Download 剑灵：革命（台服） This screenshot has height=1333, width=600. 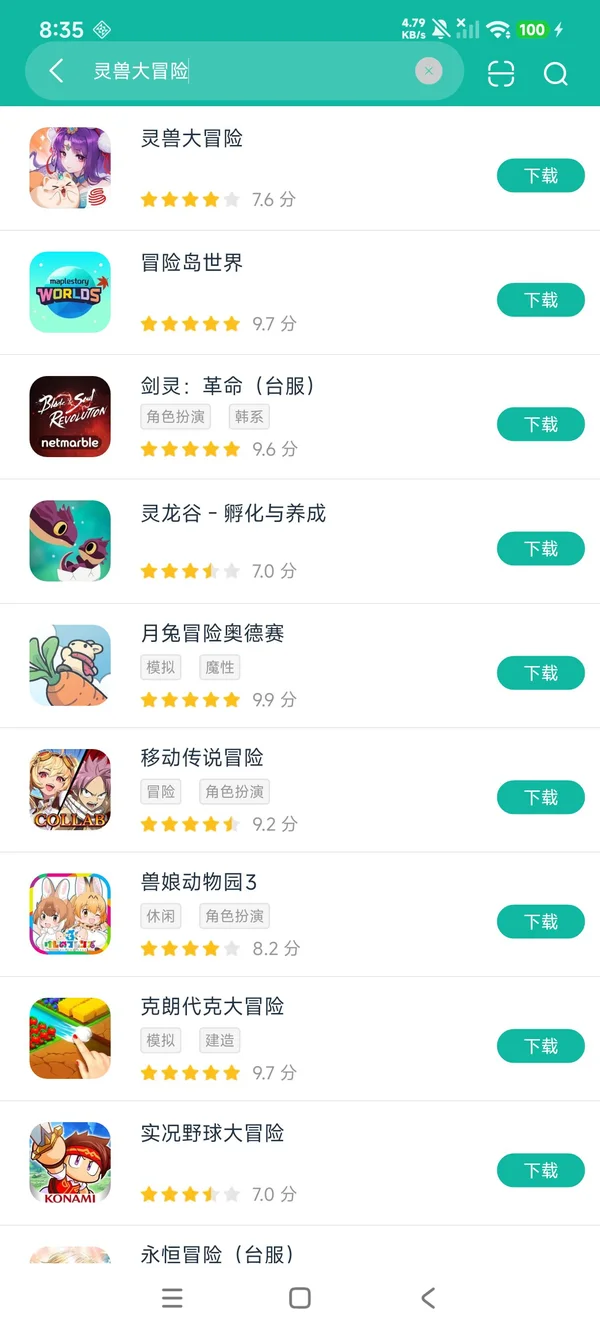[x=540, y=425]
